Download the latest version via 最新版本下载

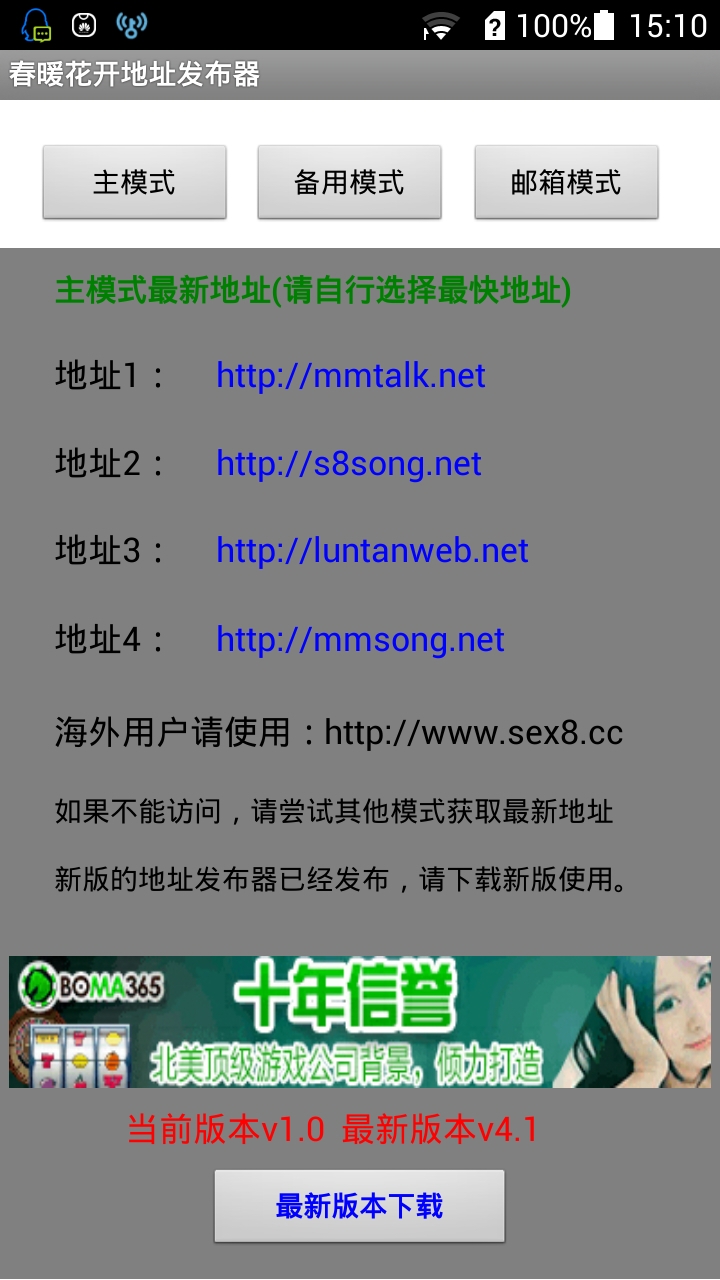(x=359, y=1206)
